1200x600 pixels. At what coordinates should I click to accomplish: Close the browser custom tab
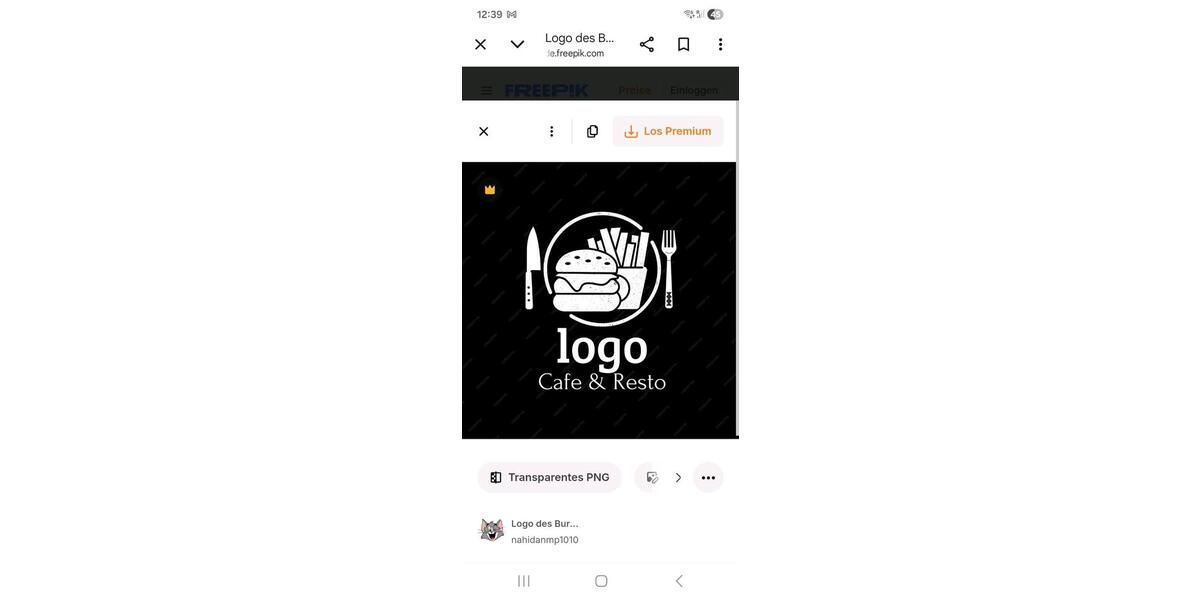[480, 44]
